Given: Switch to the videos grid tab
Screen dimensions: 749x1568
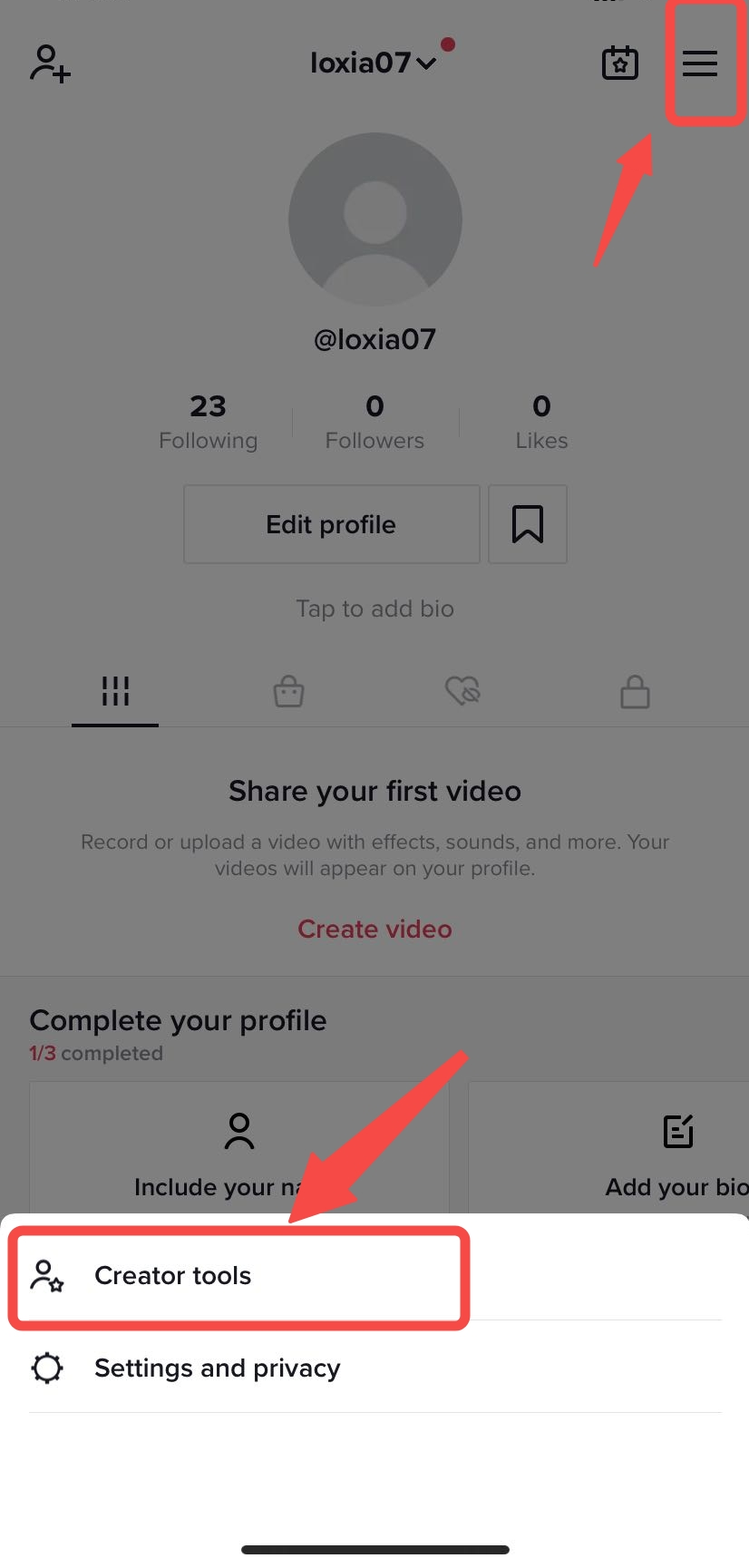Looking at the screenshot, I should [115, 692].
